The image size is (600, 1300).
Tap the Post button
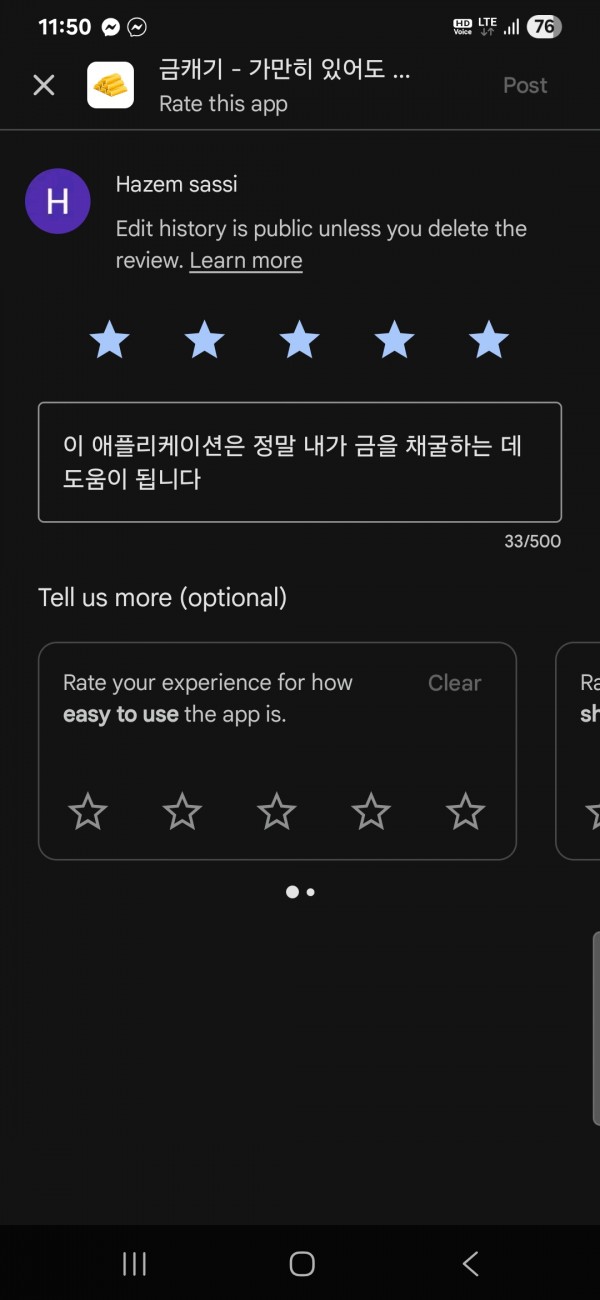coord(525,85)
